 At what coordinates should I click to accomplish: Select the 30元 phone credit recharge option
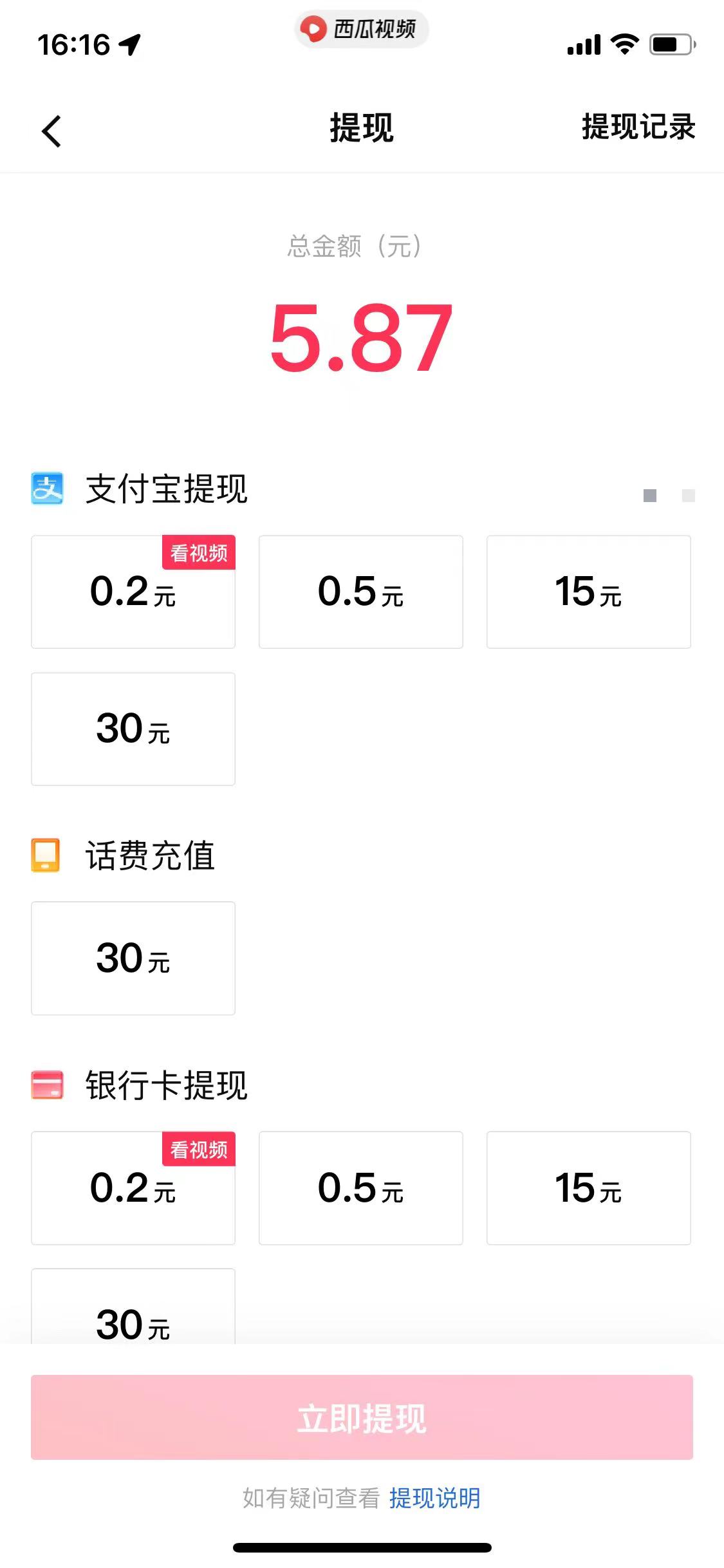(x=133, y=957)
